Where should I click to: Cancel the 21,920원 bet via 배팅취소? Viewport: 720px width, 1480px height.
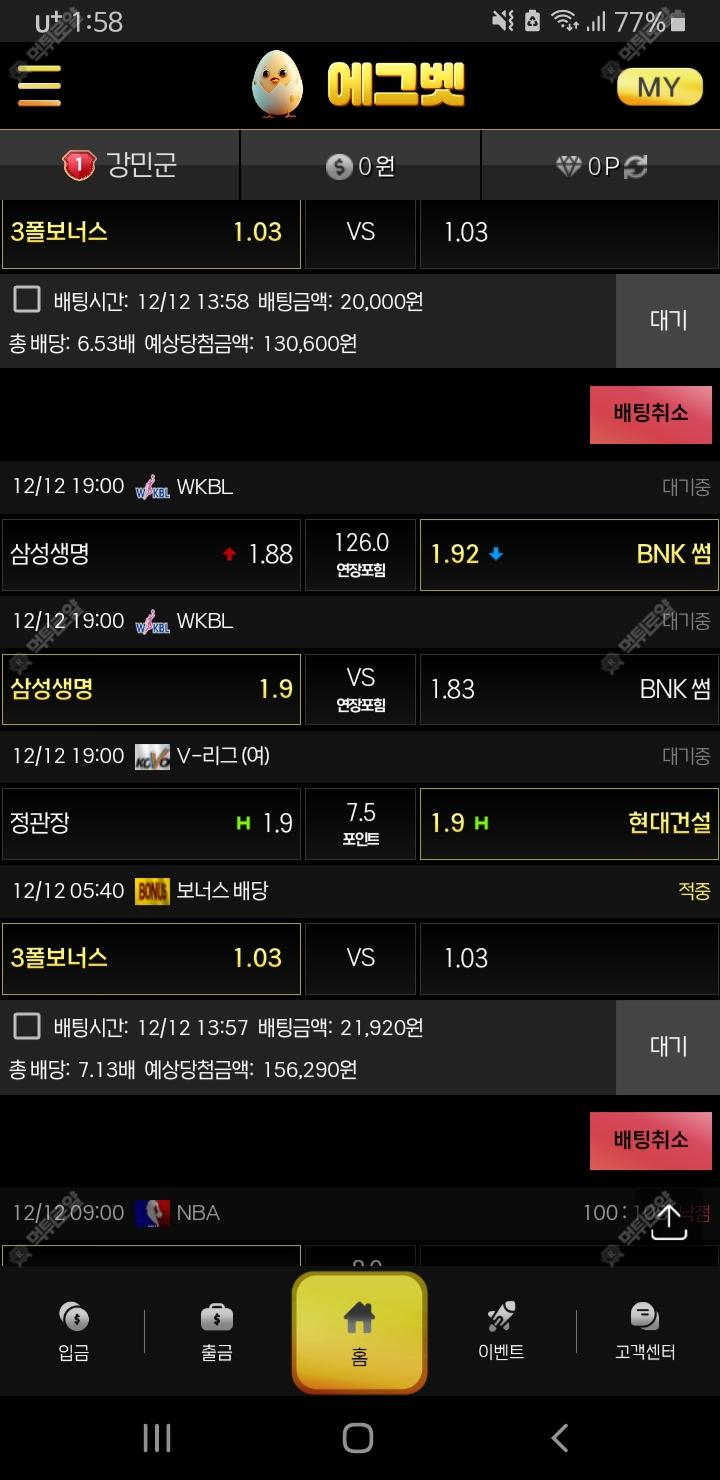tap(650, 1140)
